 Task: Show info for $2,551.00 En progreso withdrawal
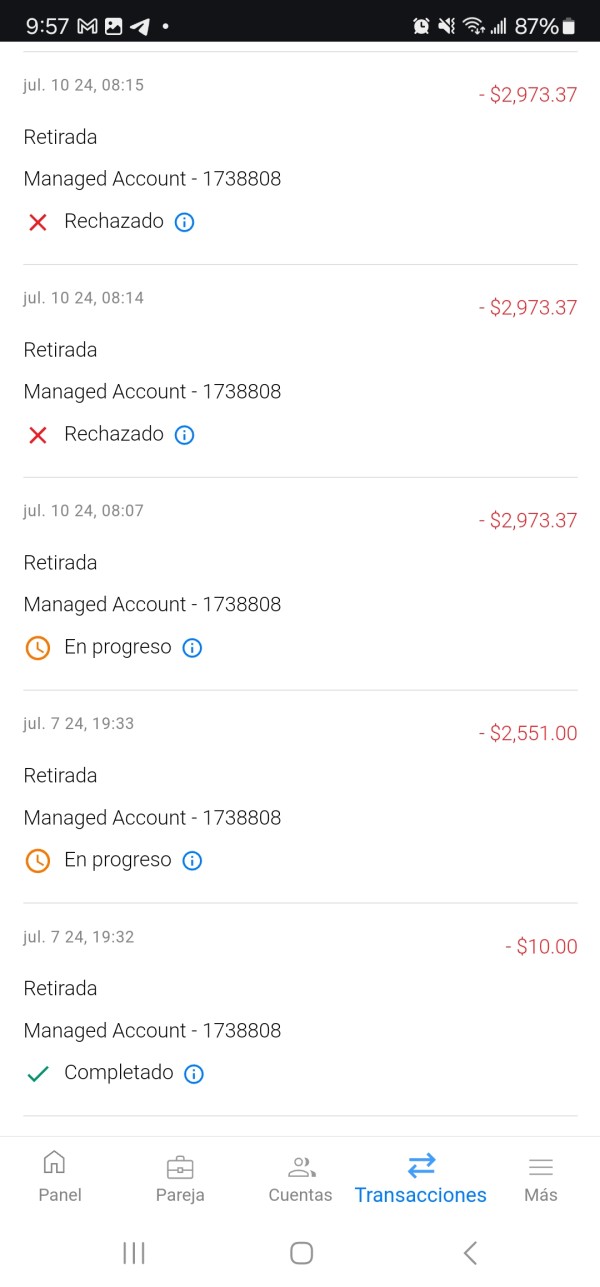pyautogui.click(x=192, y=861)
